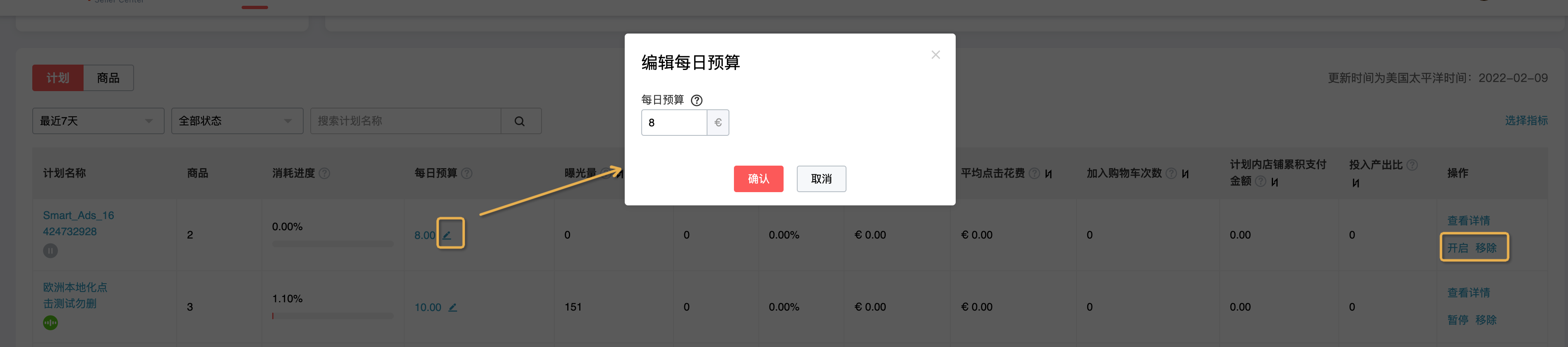Tap 移除 for the 欧洲本地化 plan
This screenshot has width=1568, height=347.
(1485, 320)
